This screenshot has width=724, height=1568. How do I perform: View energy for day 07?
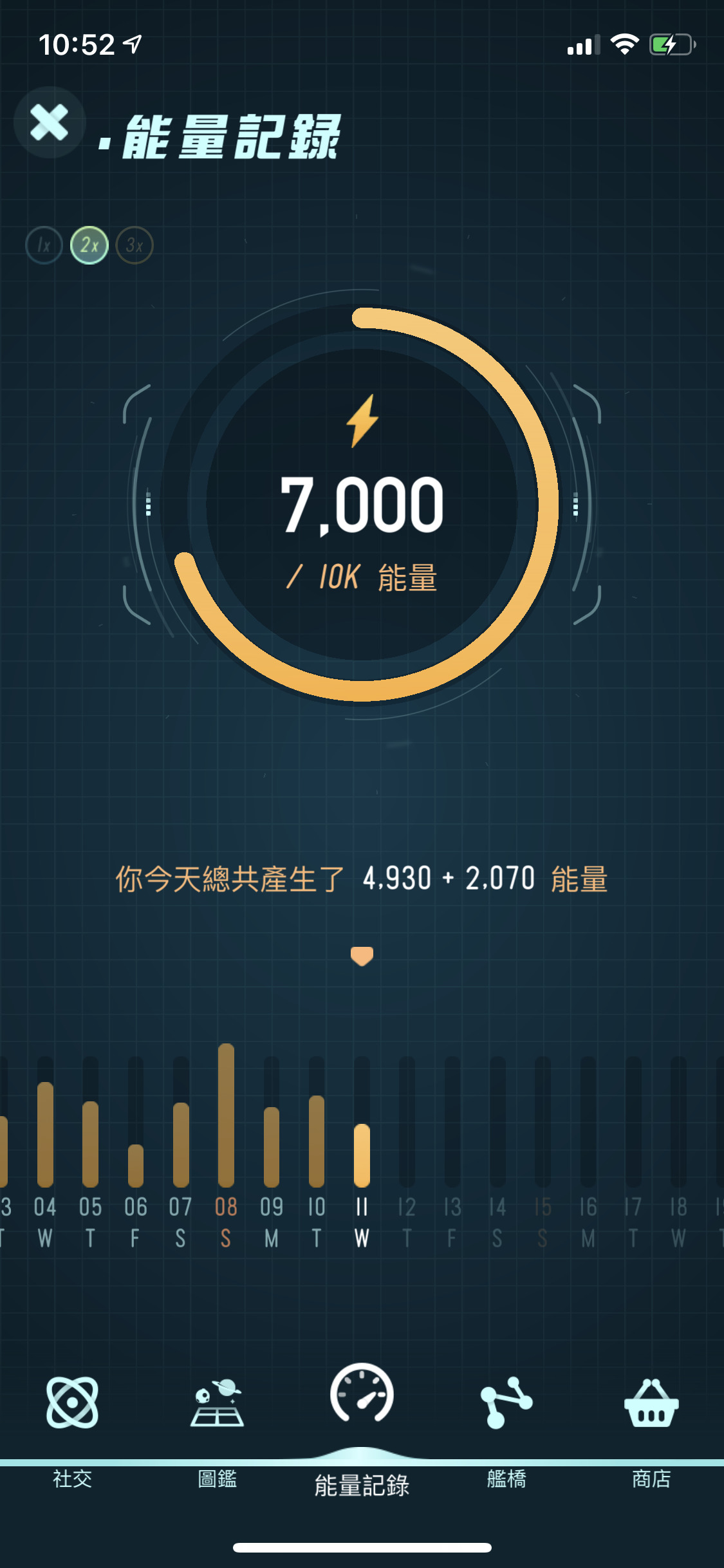[x=181, y=1146]
